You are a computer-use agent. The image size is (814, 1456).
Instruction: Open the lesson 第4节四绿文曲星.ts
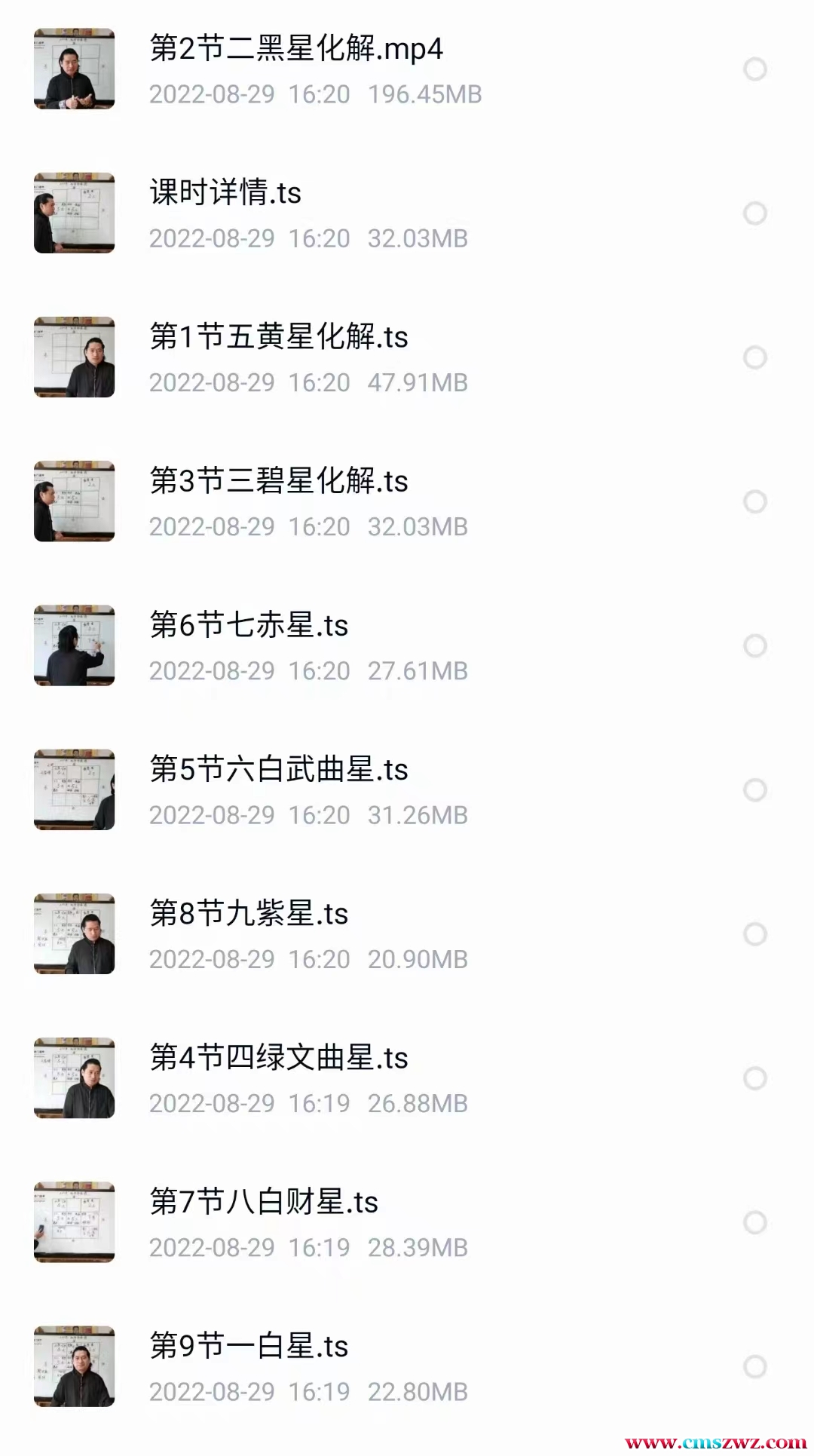tap(278, 1057)
